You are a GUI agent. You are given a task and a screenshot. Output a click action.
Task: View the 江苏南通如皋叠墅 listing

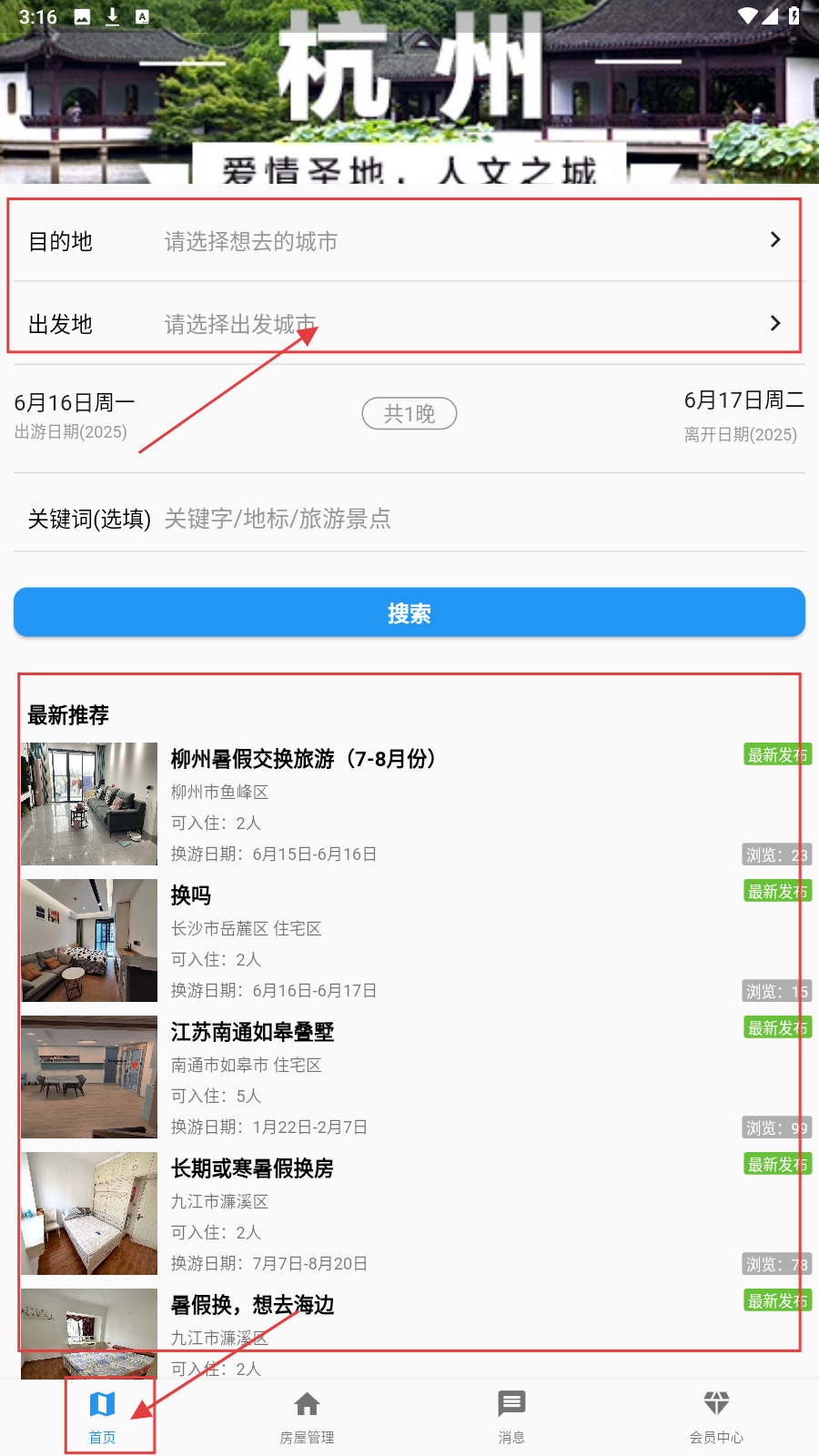[x=409, y=1077]
